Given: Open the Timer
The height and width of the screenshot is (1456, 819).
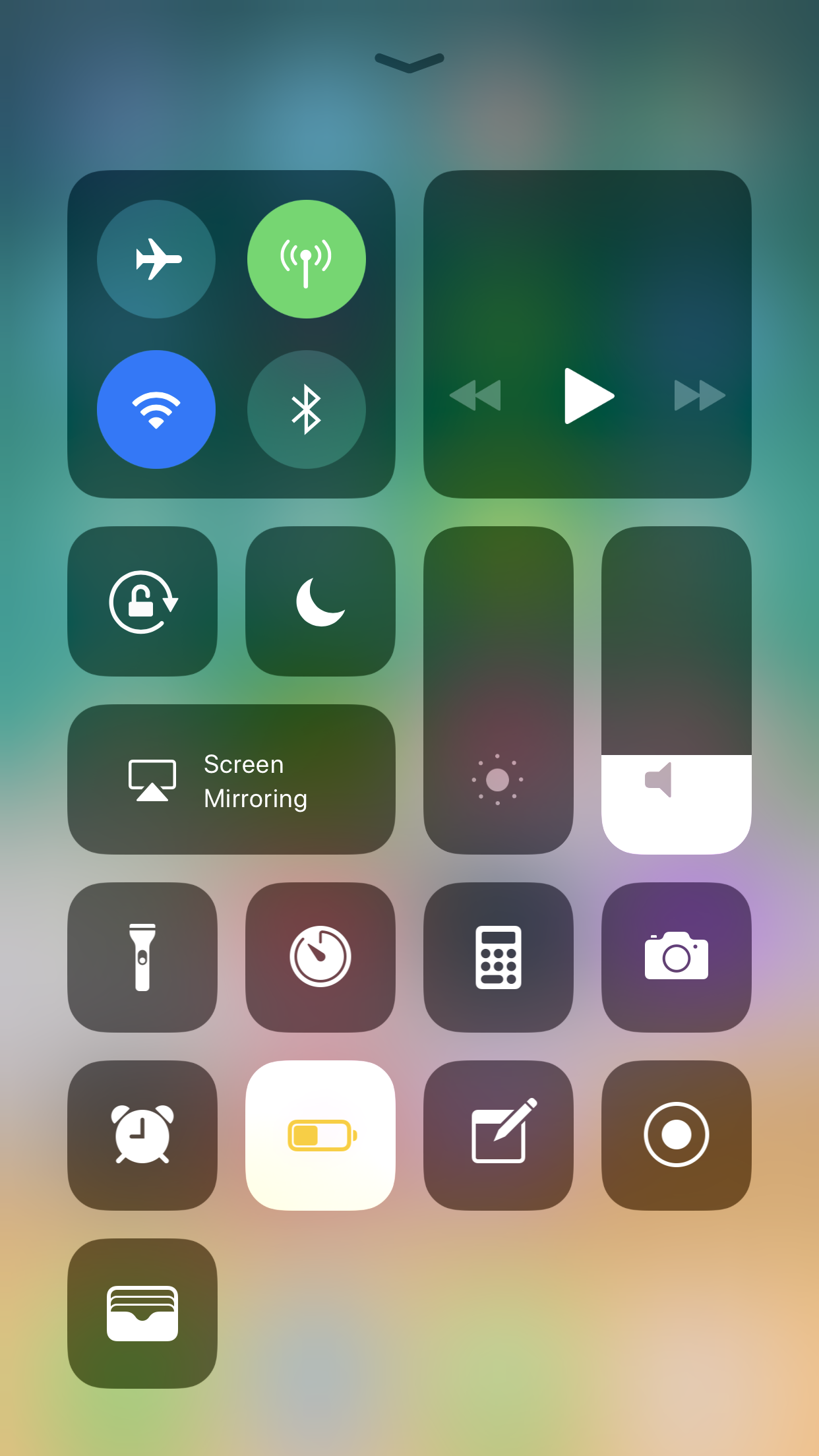Looking at the screenshot, I should click(320, 957).
